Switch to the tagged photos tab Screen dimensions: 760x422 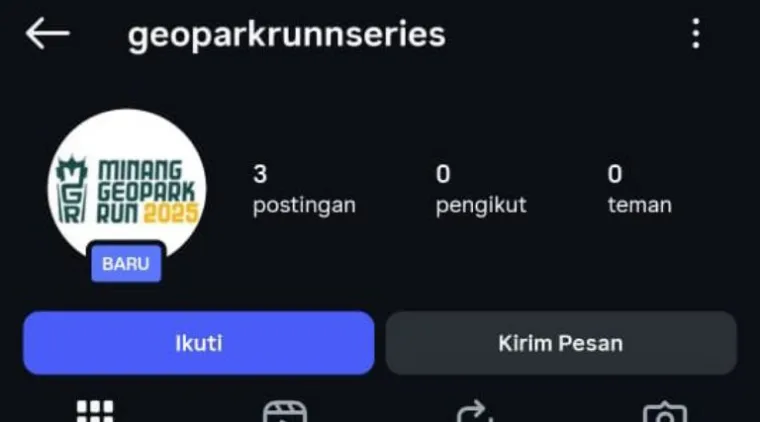tap(665, 411)
